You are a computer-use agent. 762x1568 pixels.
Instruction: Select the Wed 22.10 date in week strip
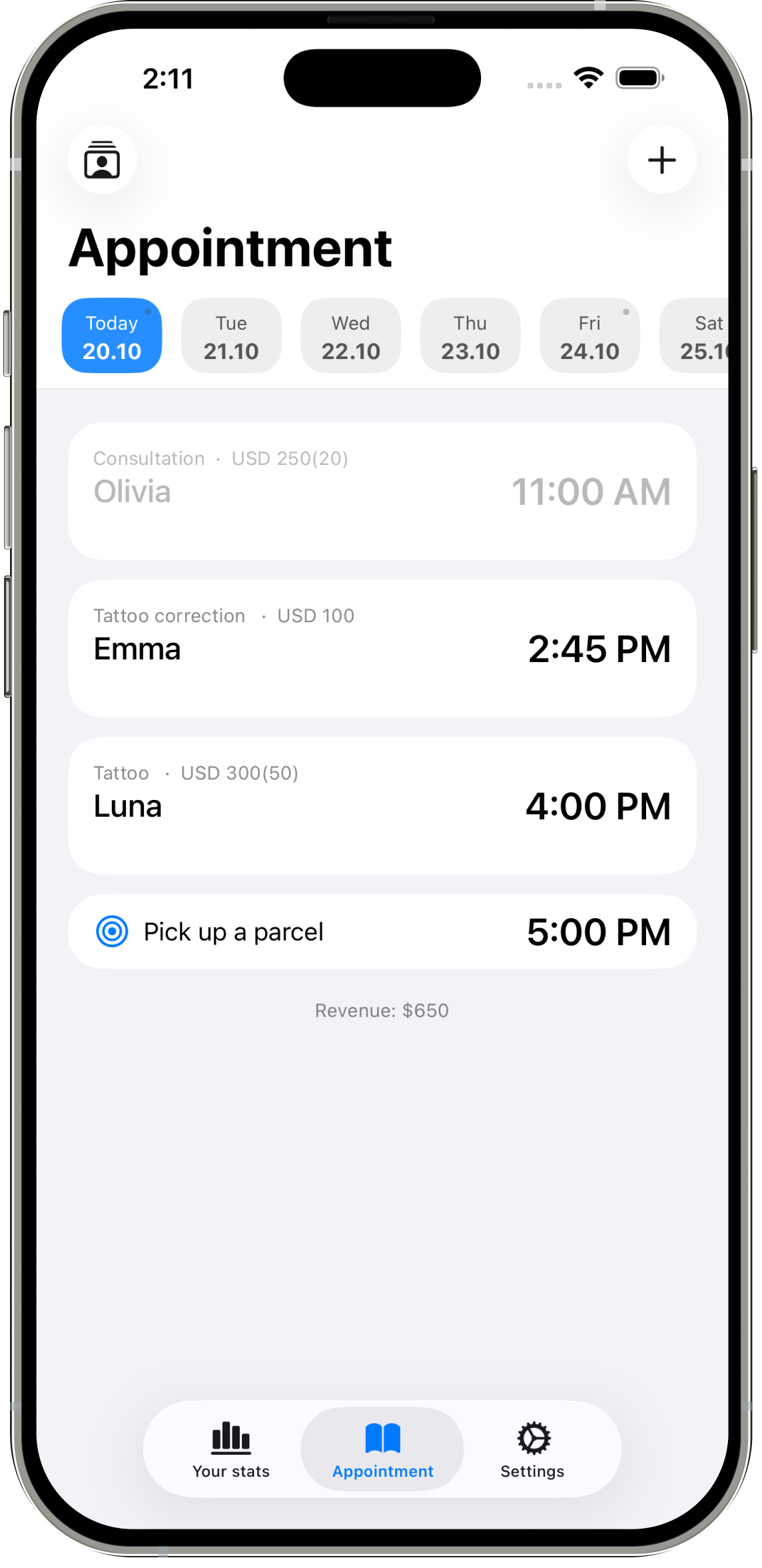click(x=350, y=335)
